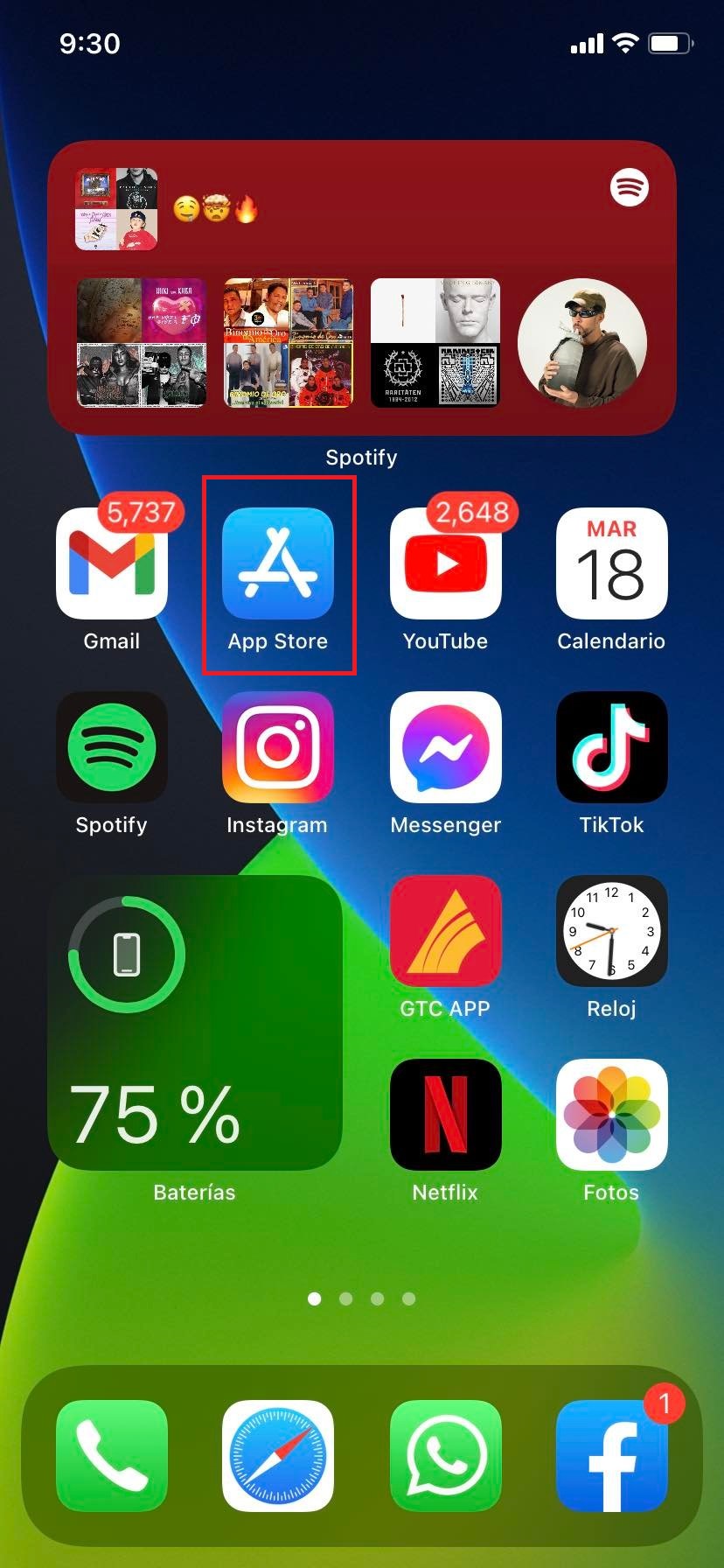Open the GTC APP

coord(445,932)
